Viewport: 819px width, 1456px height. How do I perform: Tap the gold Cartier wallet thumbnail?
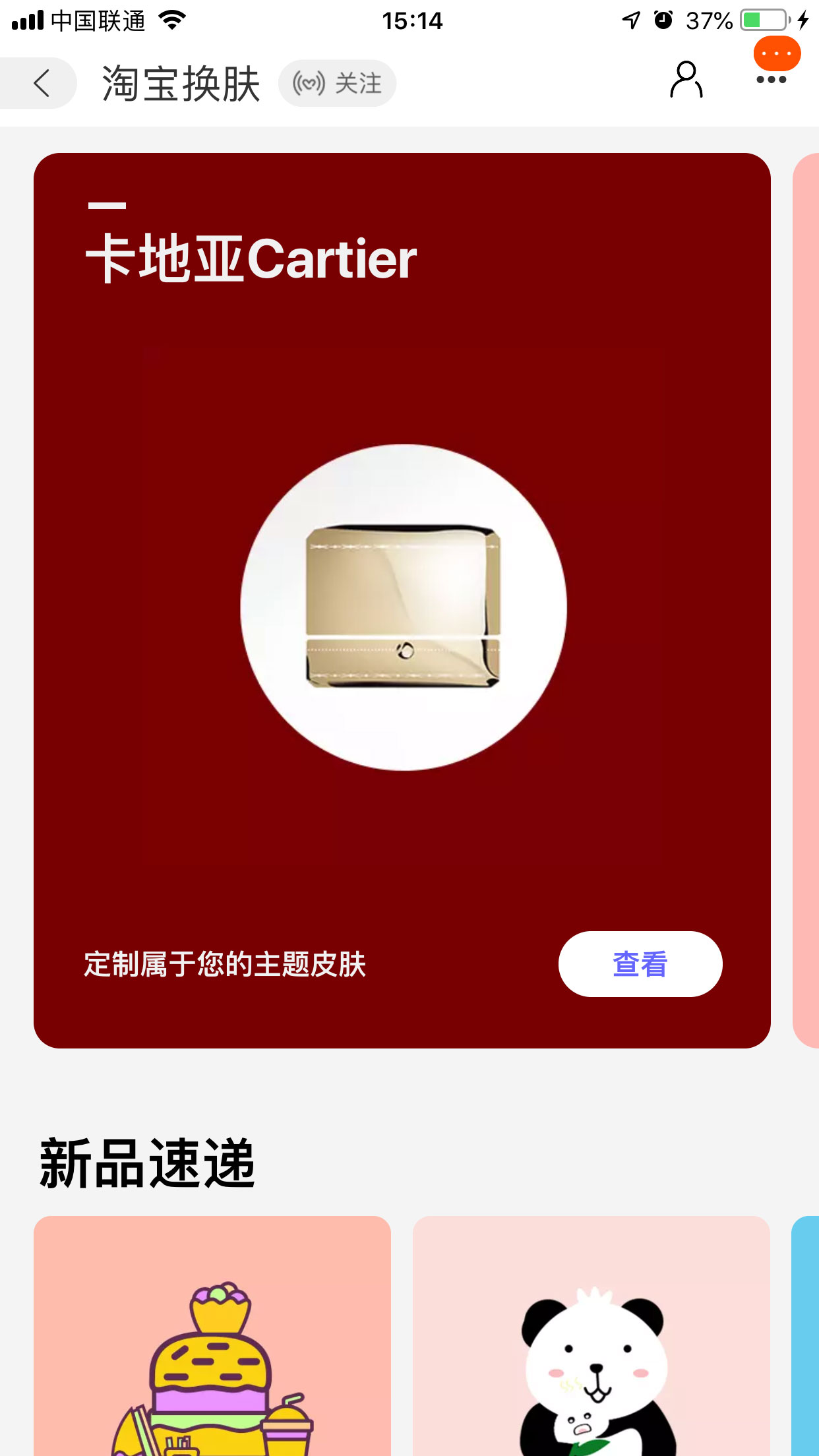coord(404,608)
